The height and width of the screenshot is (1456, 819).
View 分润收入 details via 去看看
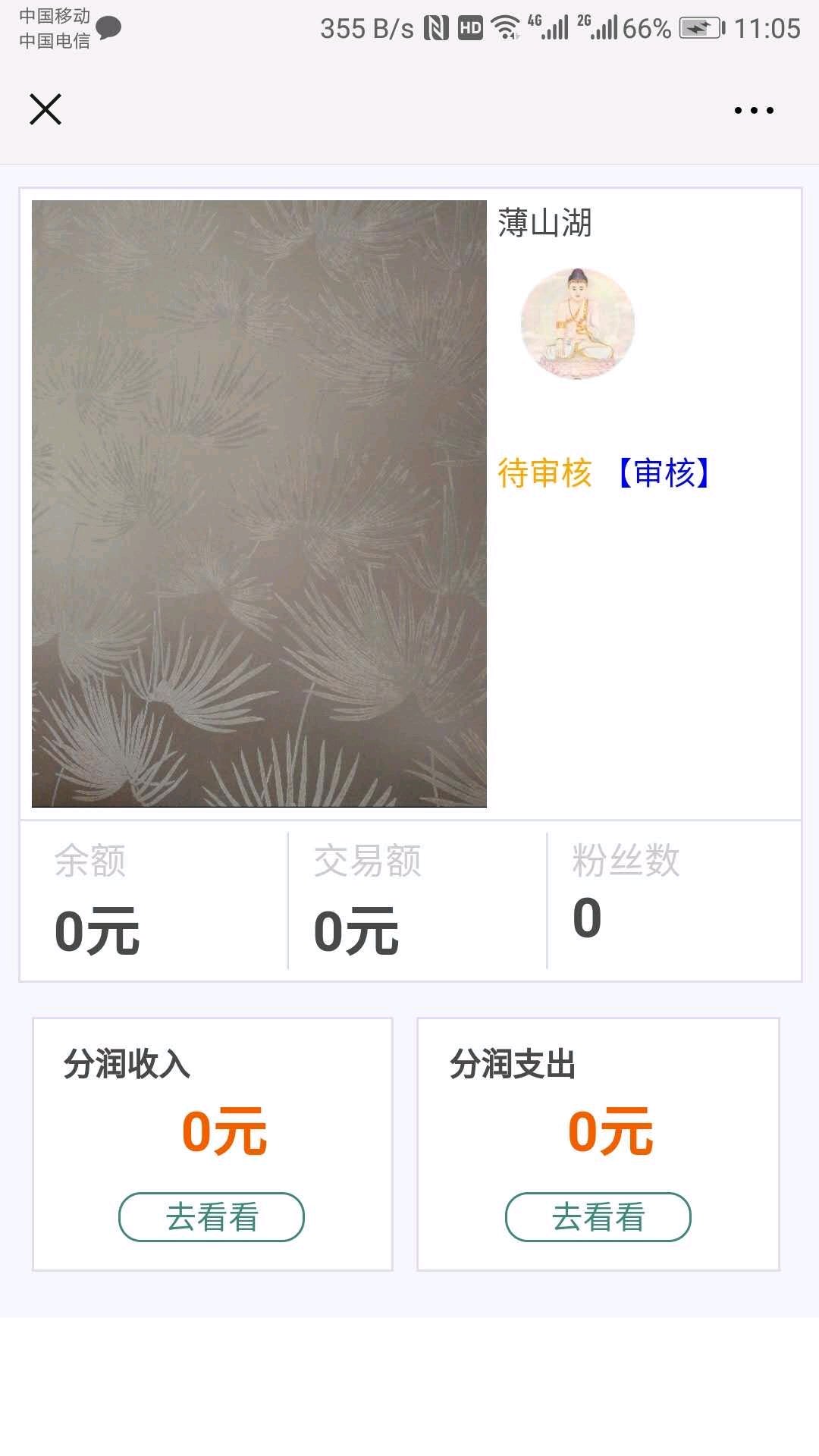tap(212, 1216)
